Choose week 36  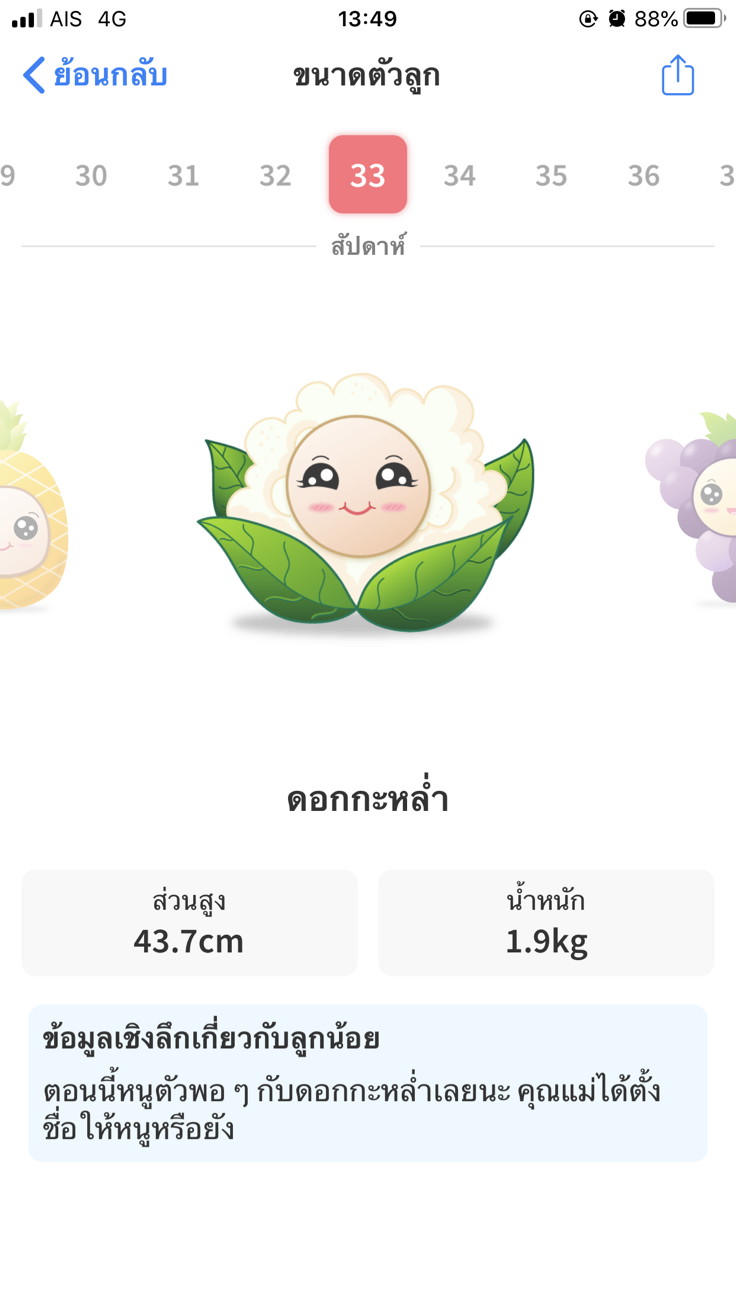point(643,176)
